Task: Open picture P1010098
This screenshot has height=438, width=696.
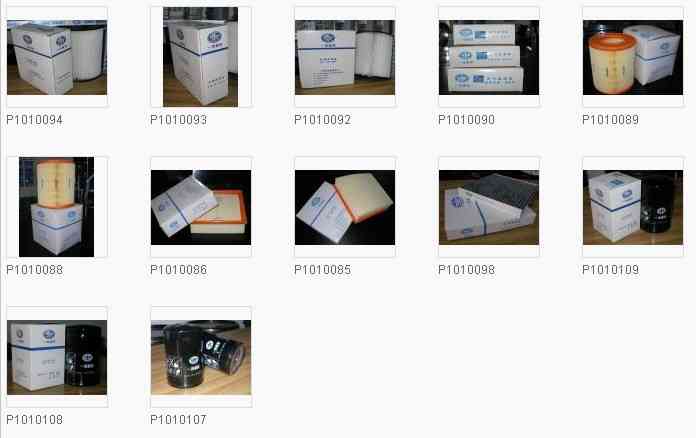Action: point(488,207)
